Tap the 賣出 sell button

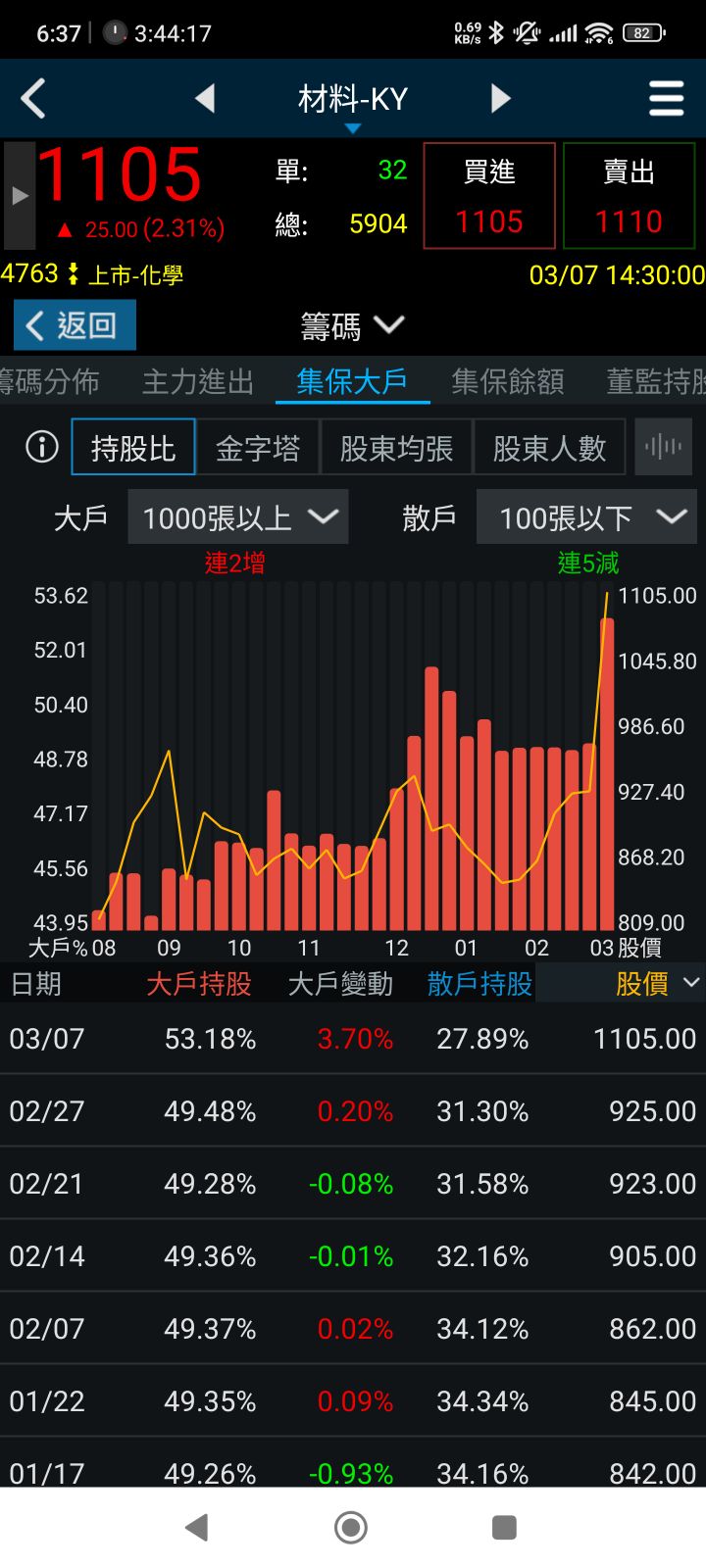pos(629,196)
